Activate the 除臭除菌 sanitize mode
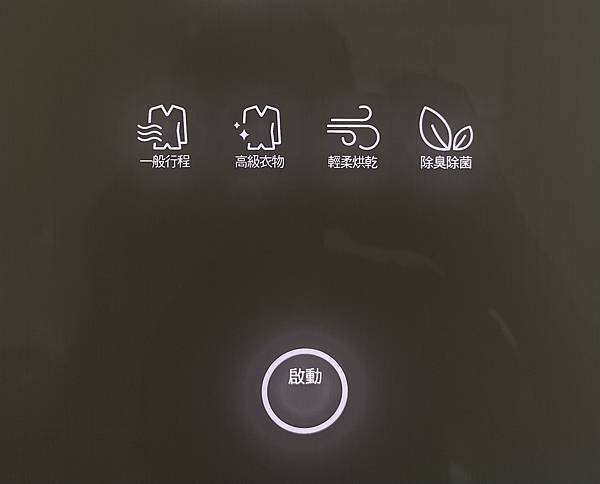The height and width of the screenshot is (484, 600). (x=445, y=136)
